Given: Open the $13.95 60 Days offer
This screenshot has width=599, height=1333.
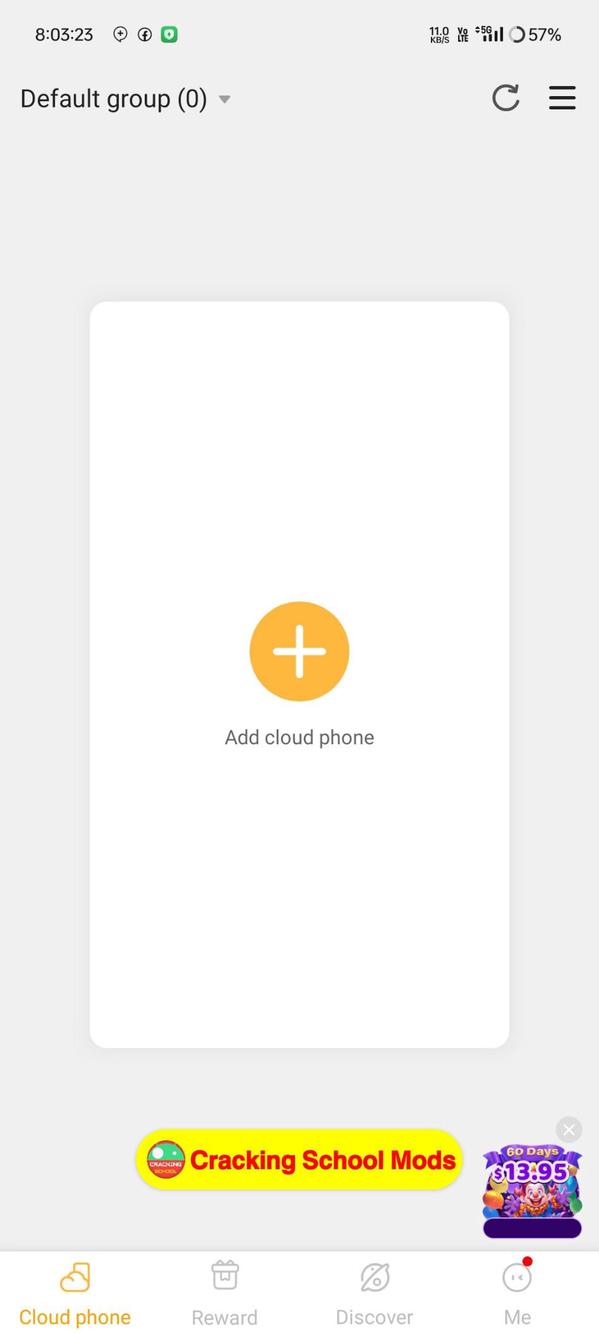Looking at the screenshot, I should pyautogui.click(x=532, y=1192).
